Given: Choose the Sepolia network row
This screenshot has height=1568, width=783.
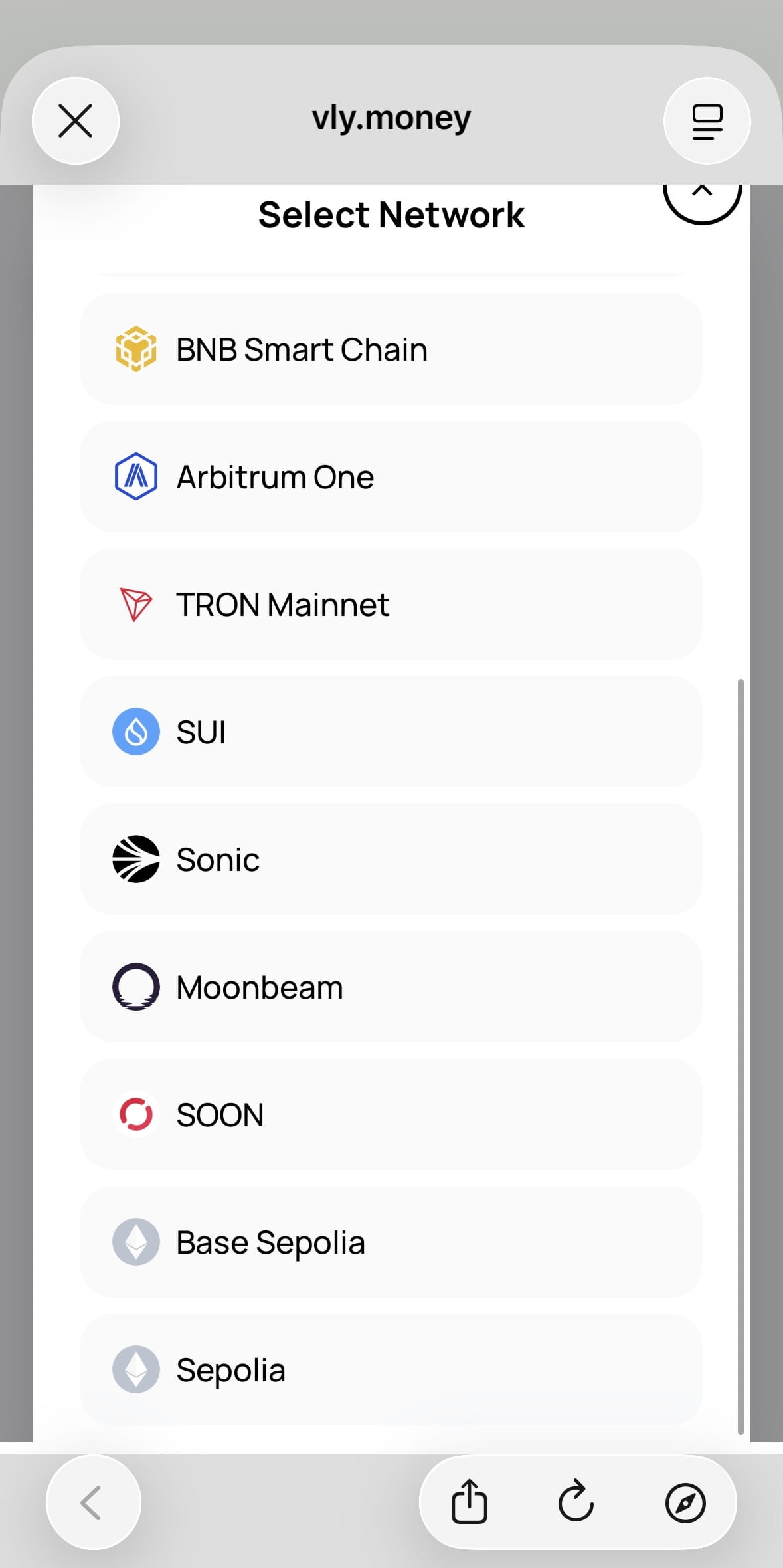Looking at the screenshot, I should tap(391, 1370).
